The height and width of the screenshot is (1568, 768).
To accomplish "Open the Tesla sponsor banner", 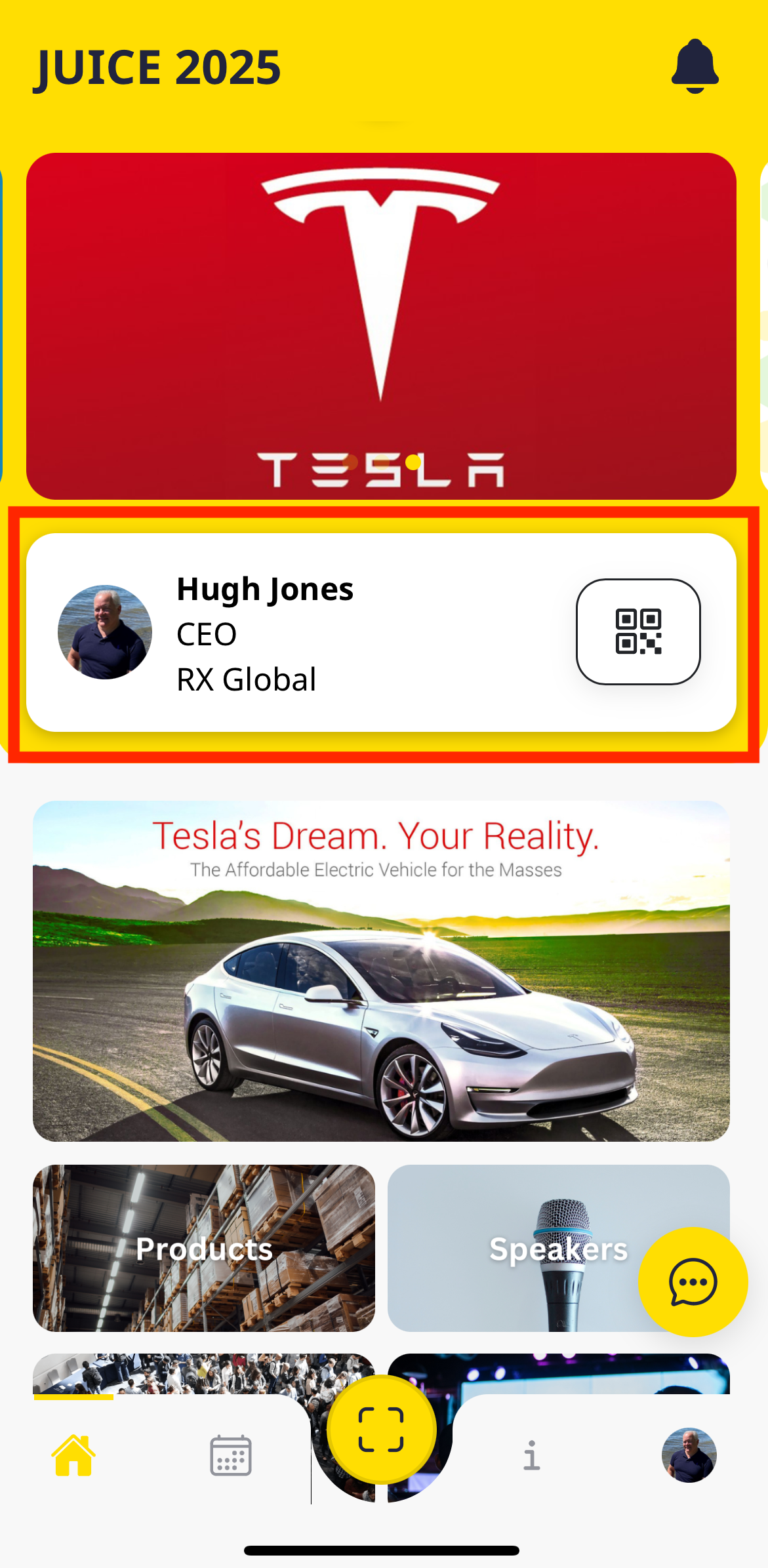I will pos(381,325).
